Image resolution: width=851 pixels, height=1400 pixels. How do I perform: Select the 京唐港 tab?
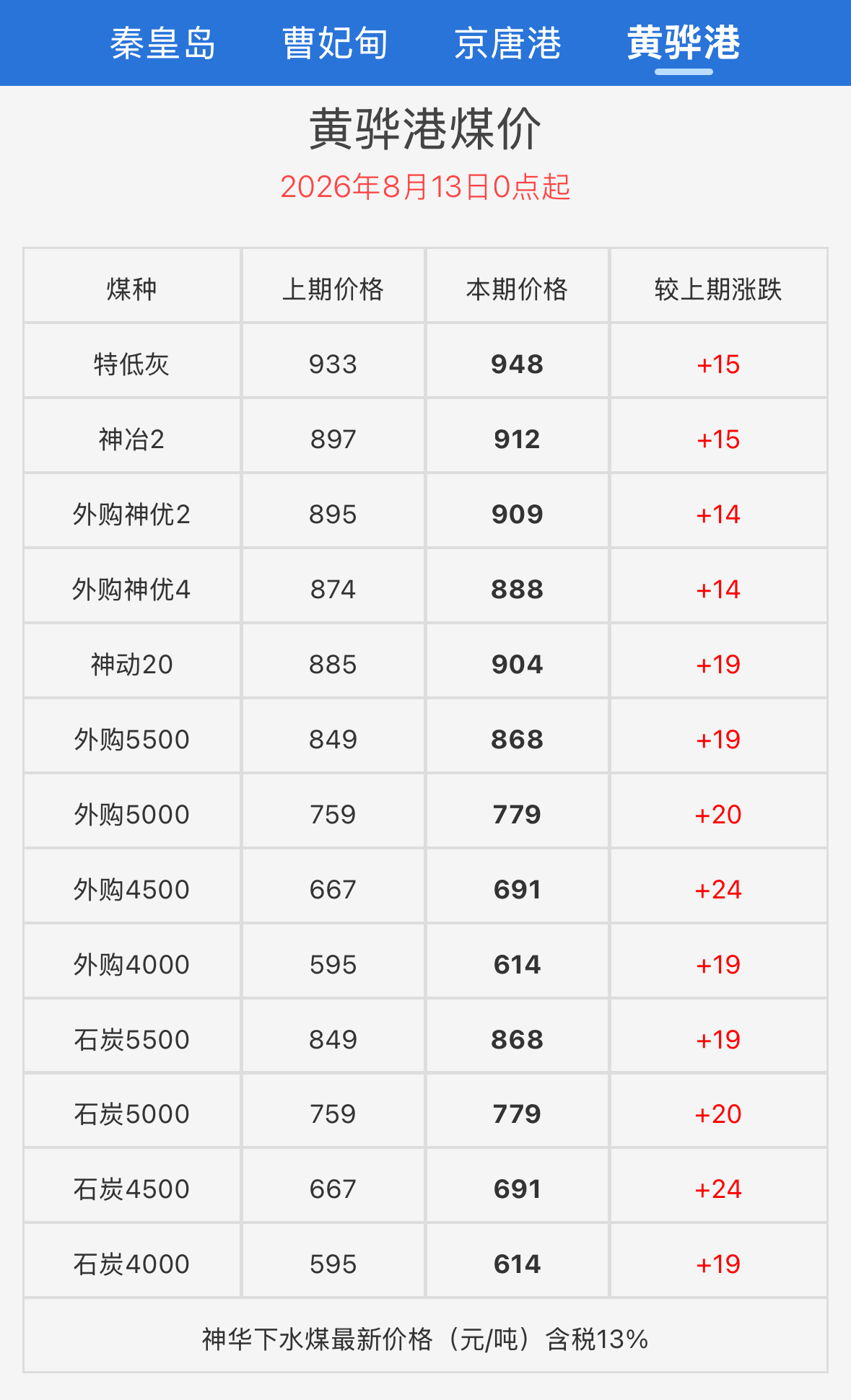tap(508, 43)
